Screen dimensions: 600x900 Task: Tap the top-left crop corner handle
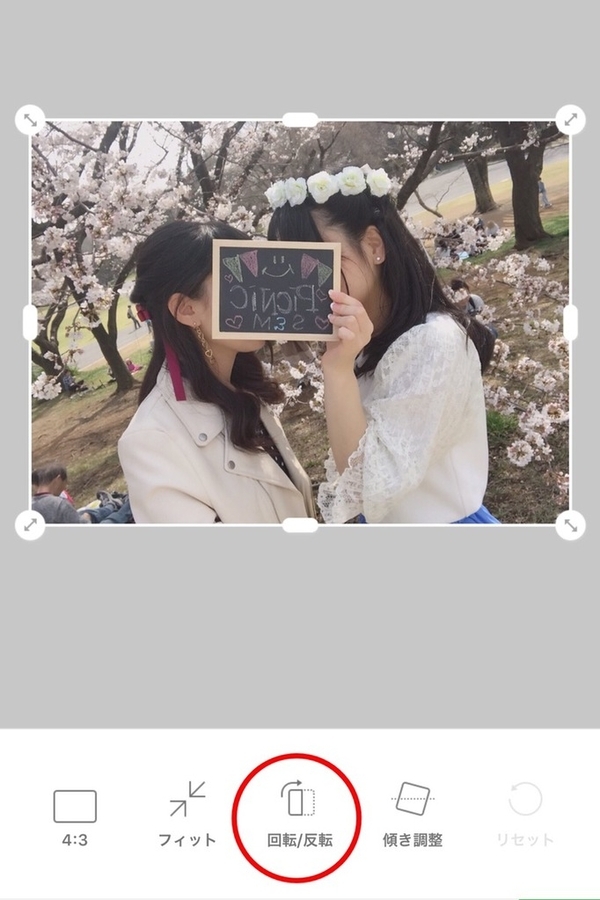point(30,120)
